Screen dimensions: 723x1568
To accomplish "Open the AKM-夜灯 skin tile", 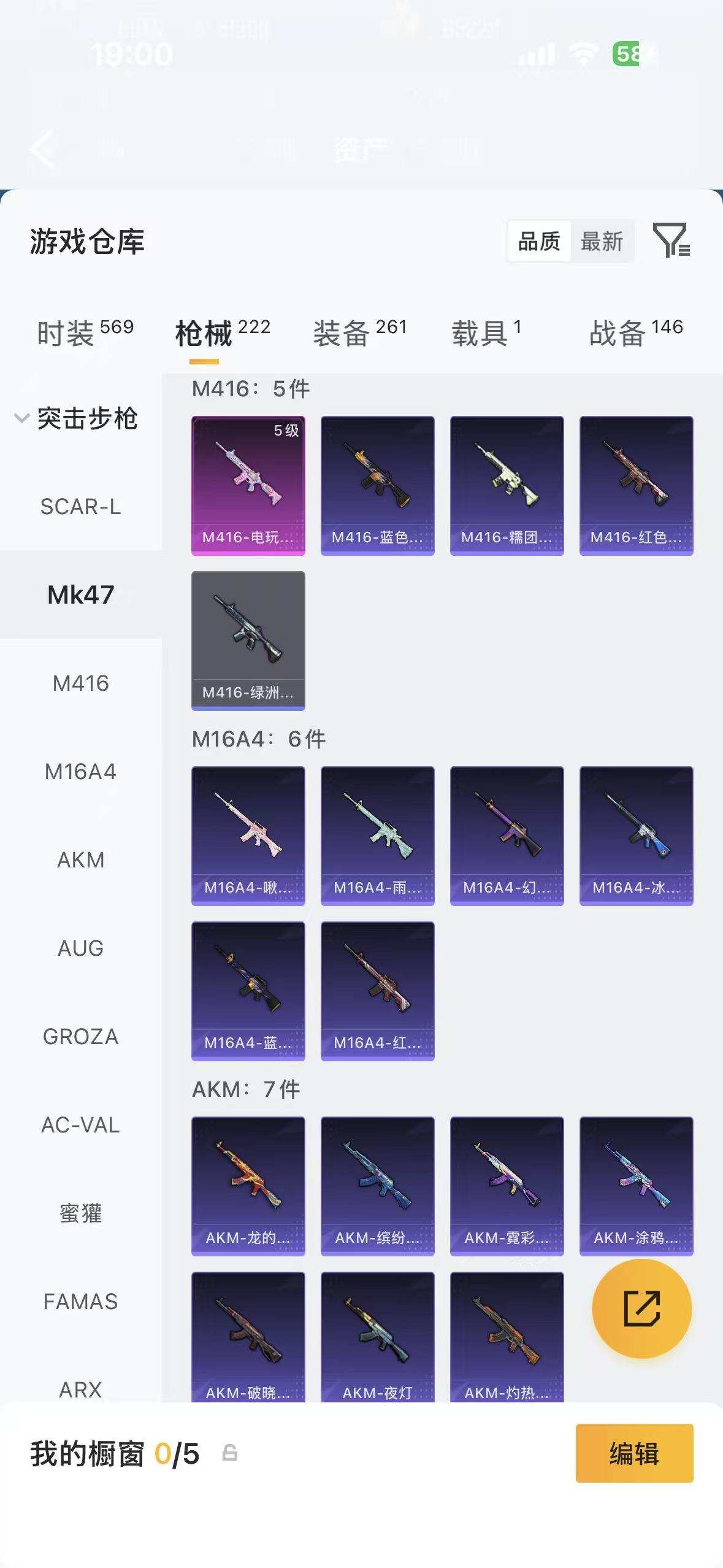I will pyautogui.click(x=378, y=1337).
